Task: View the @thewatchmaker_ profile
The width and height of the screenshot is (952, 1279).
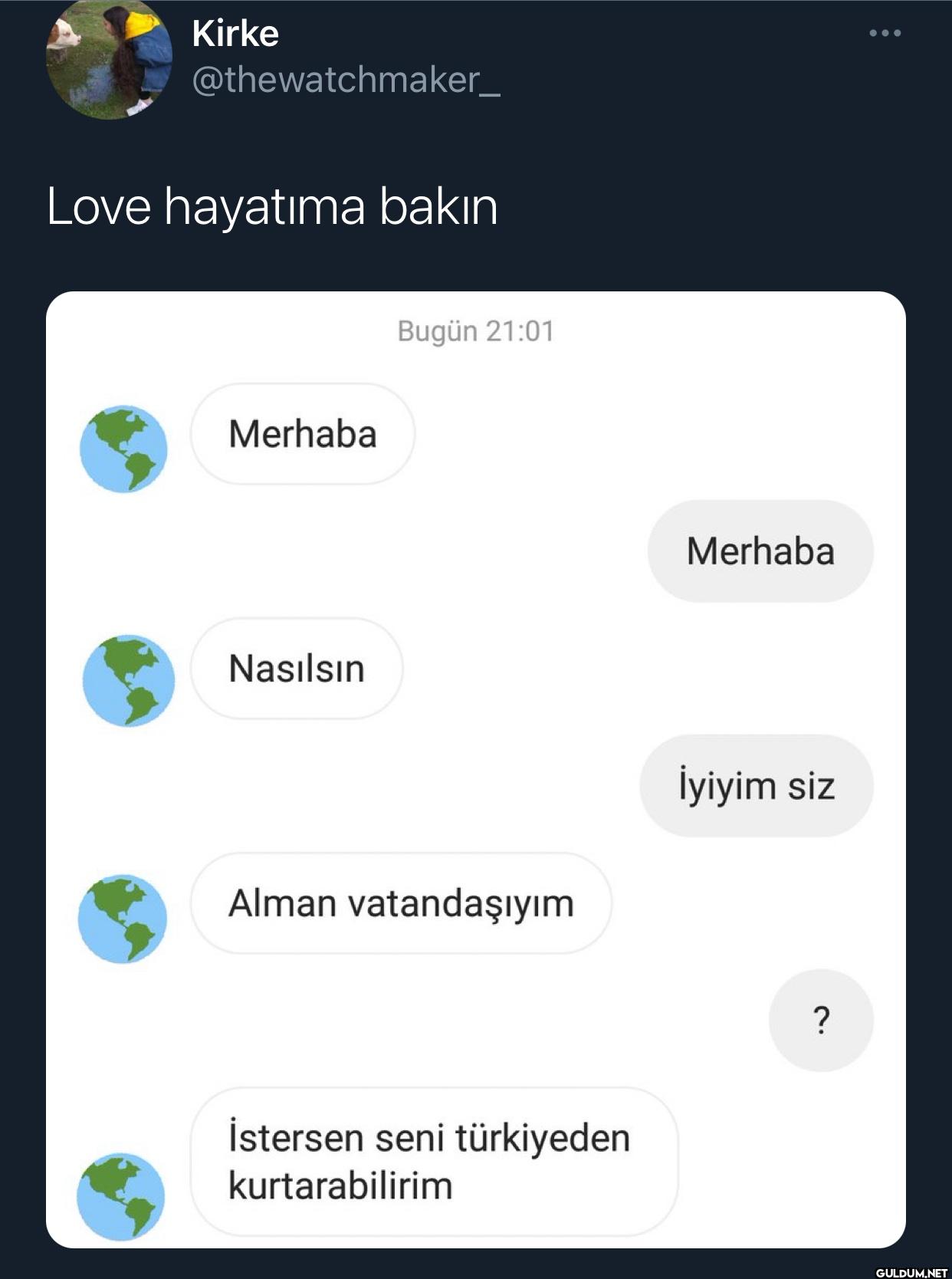Action: point(346,80)
